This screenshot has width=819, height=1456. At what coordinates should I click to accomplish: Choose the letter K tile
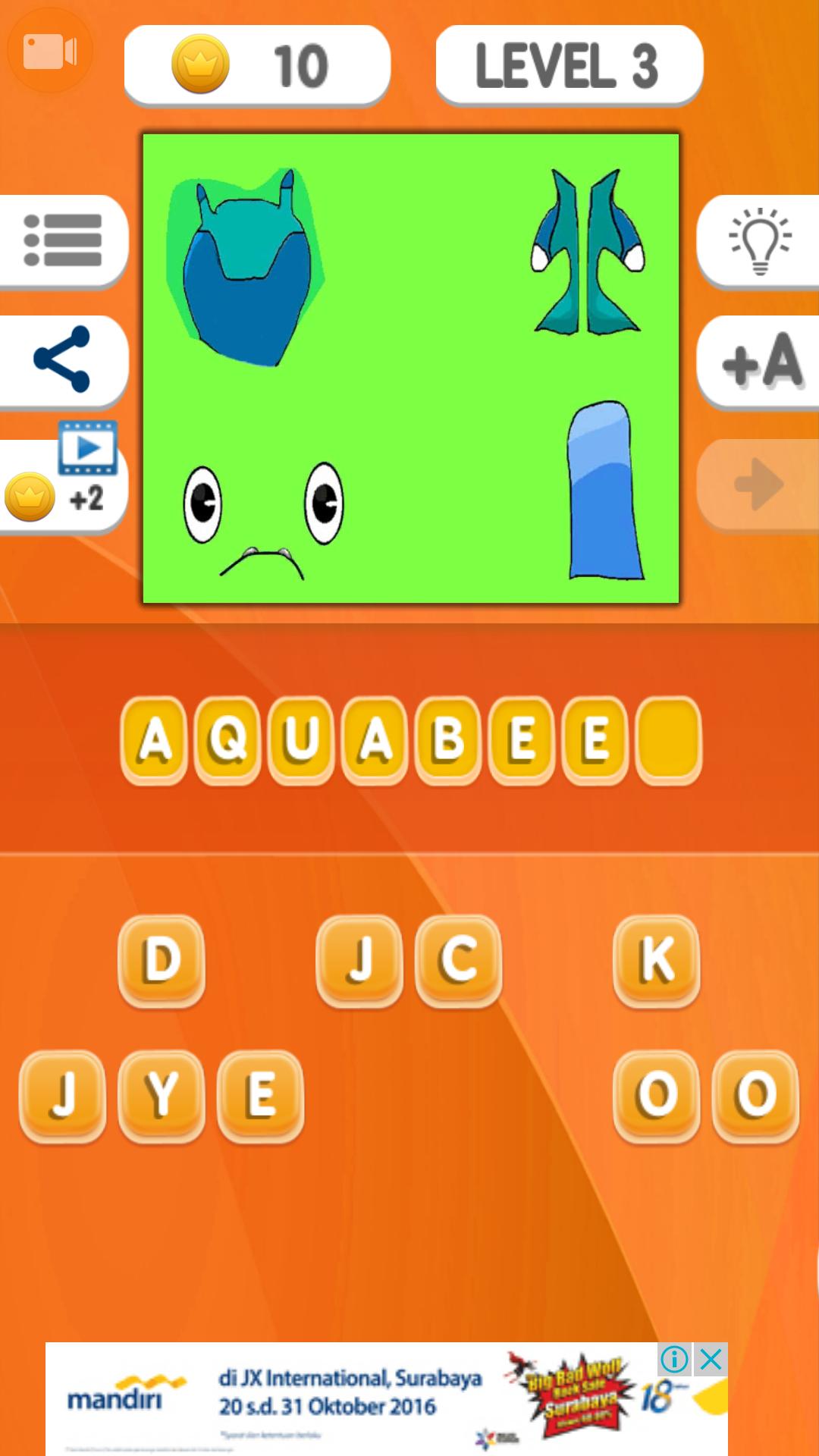(x=657, y=959)
